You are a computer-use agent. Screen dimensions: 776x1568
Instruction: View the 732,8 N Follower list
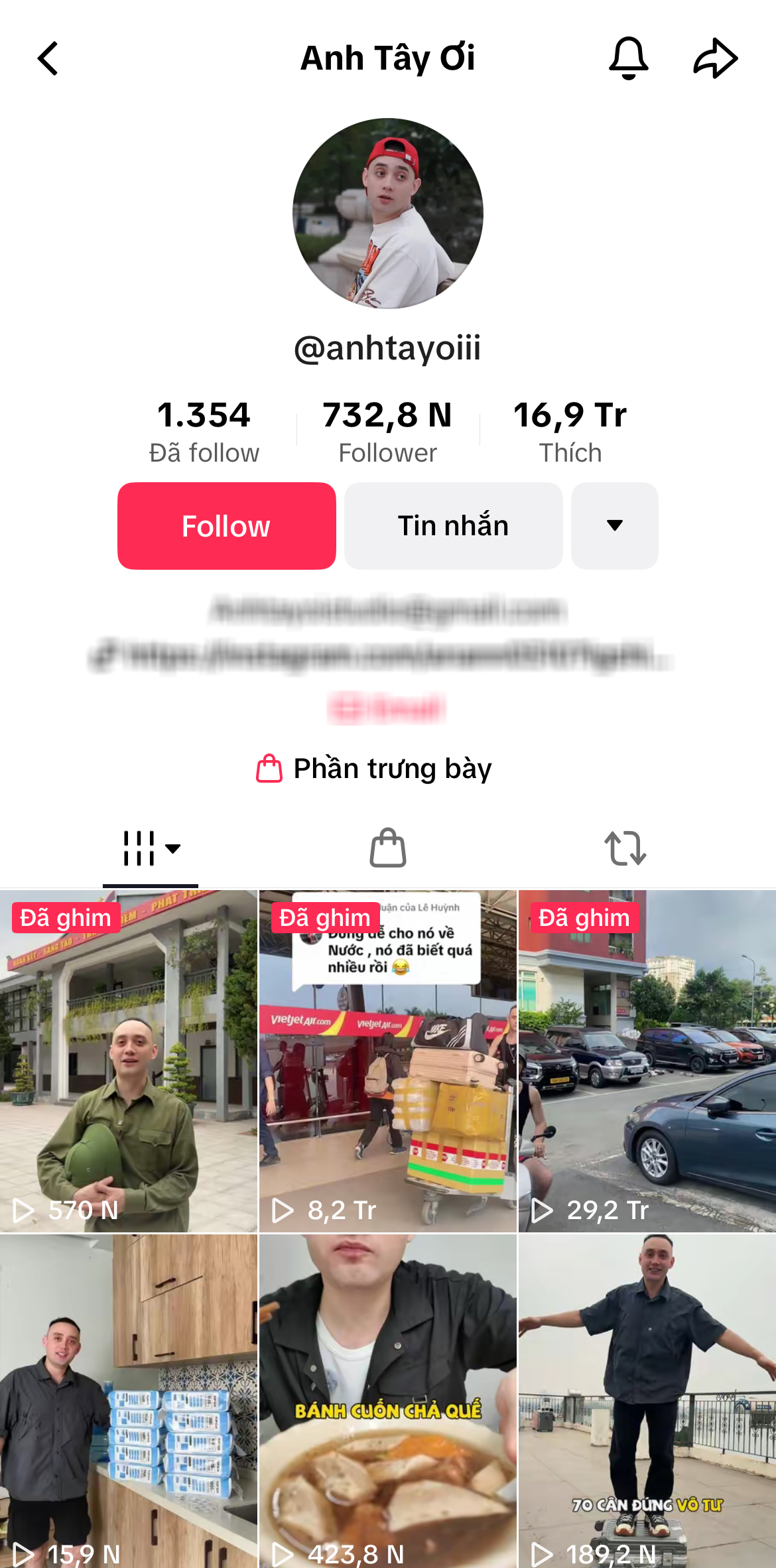pos(387,431)
